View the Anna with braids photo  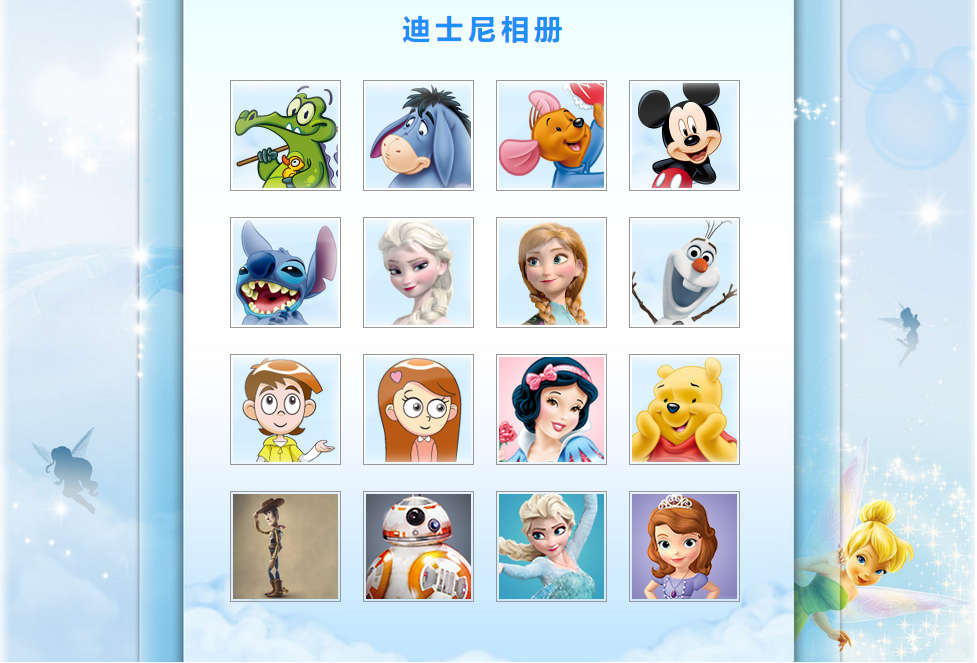(x=551, y=272)
